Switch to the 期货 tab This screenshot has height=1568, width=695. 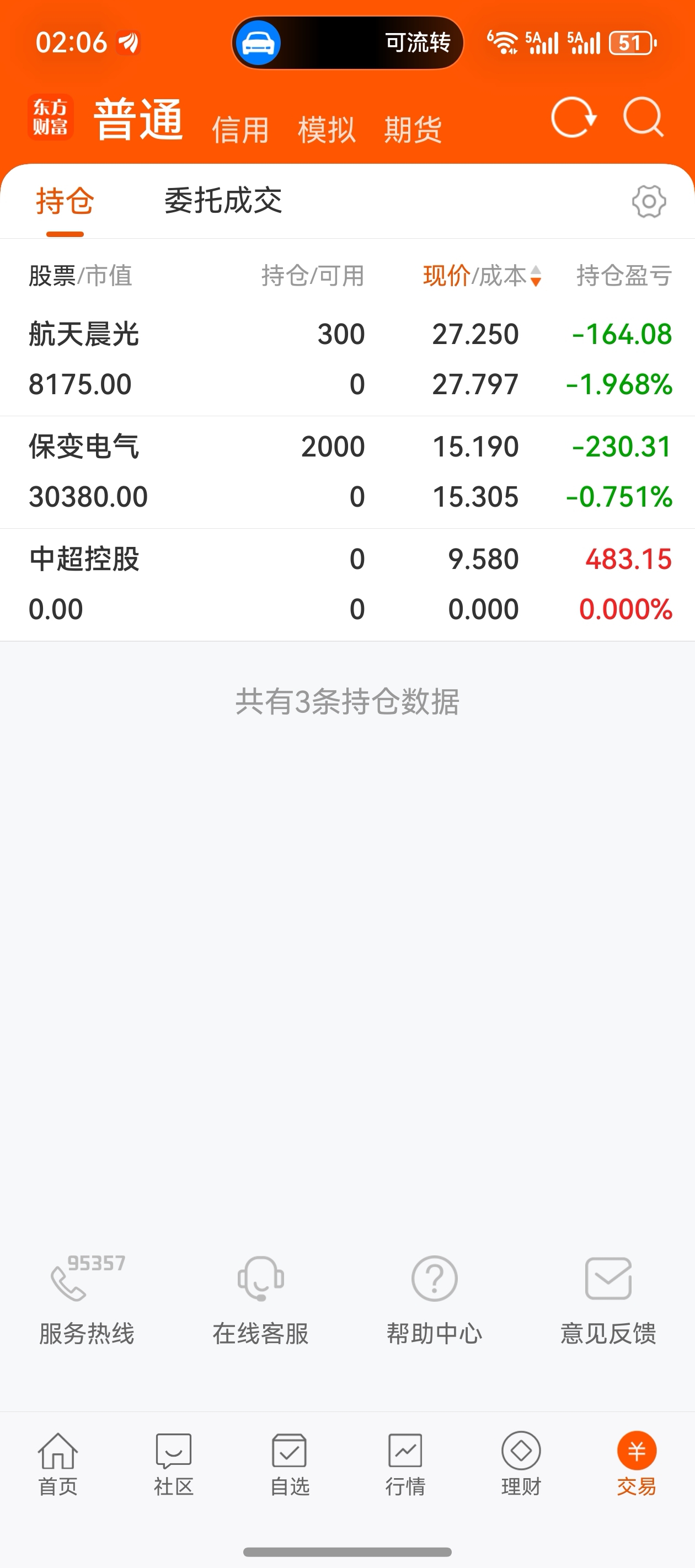pos(413,130)
